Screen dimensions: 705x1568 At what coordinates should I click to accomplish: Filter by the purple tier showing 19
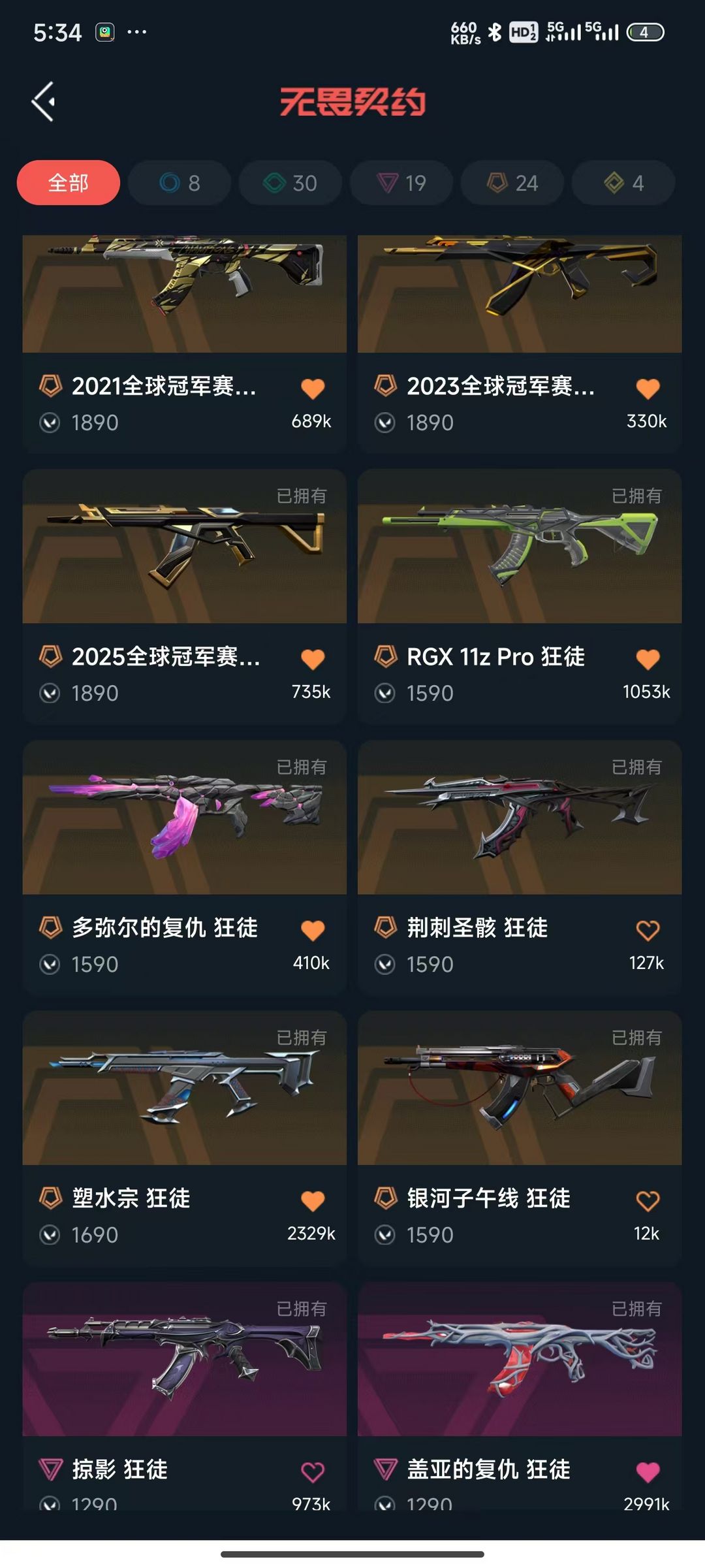click(401, 183)
